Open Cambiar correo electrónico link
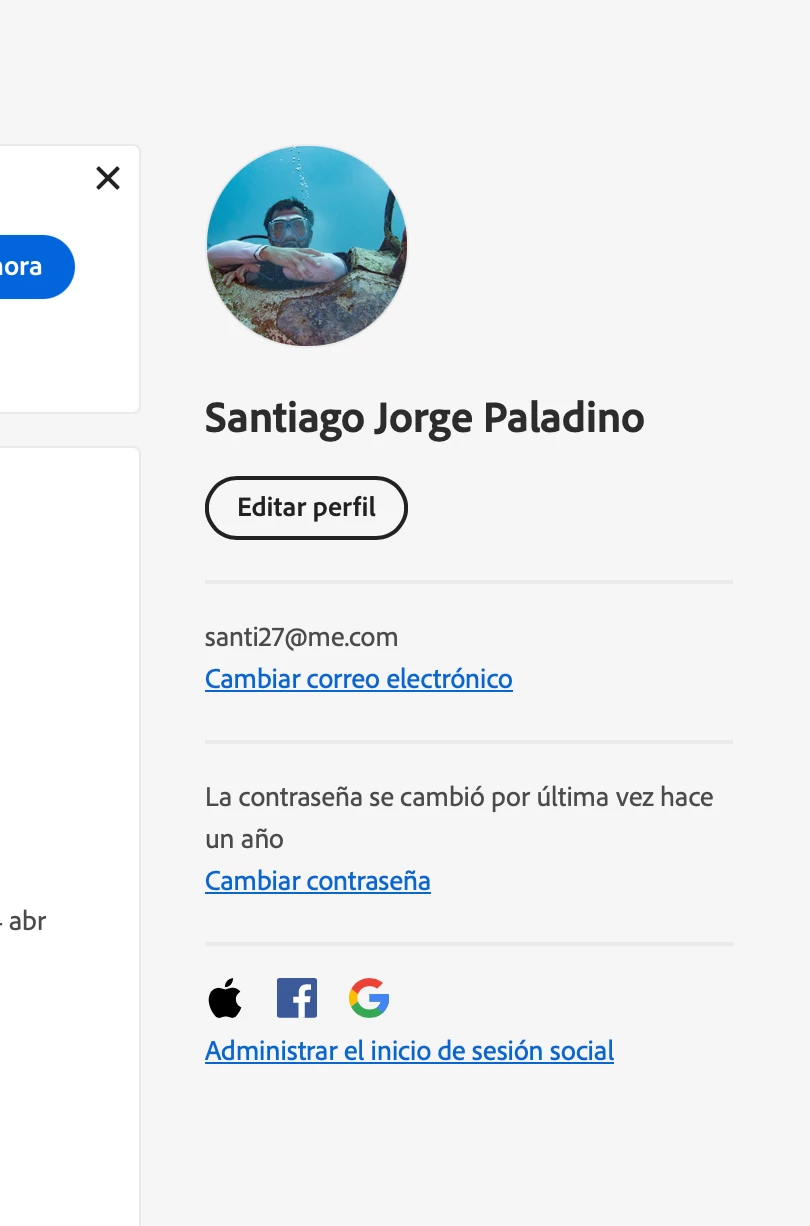This screenshot has width=810, height=1226. pyautogui.click(x=358, y=679)
